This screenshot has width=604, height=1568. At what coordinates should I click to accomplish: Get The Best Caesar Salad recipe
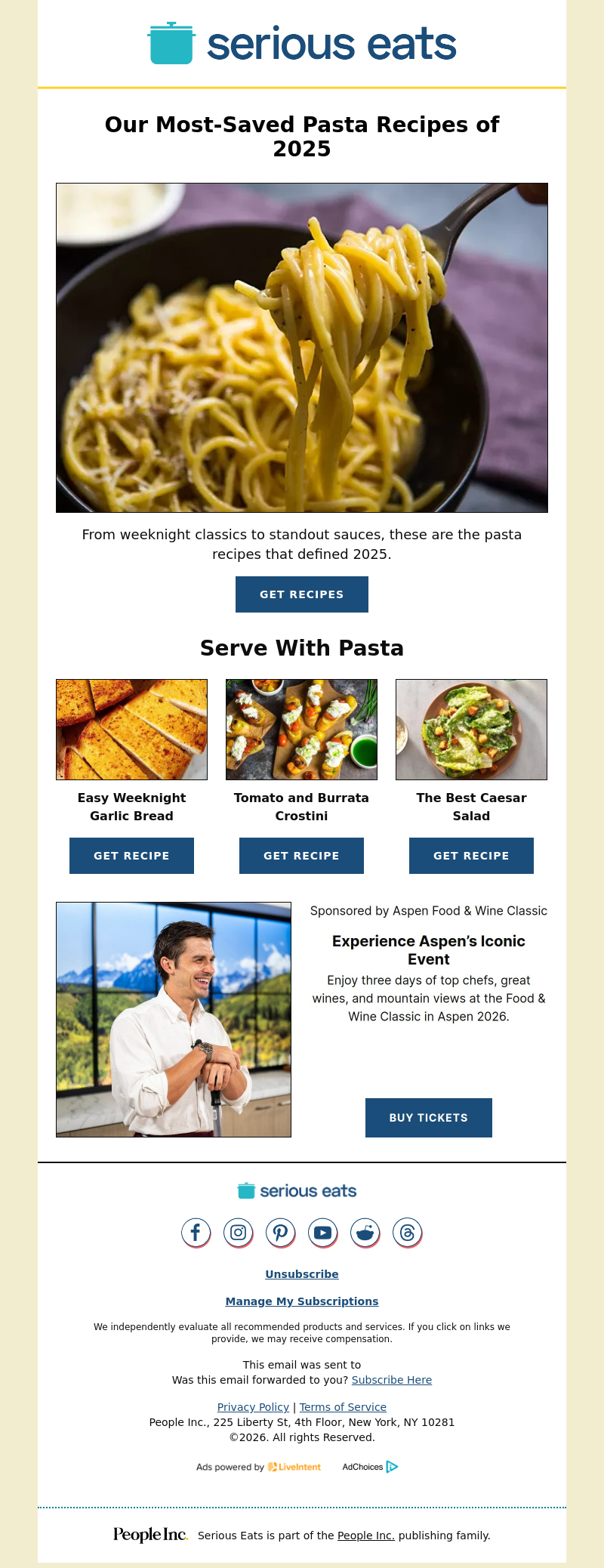[x=471, y=856]
